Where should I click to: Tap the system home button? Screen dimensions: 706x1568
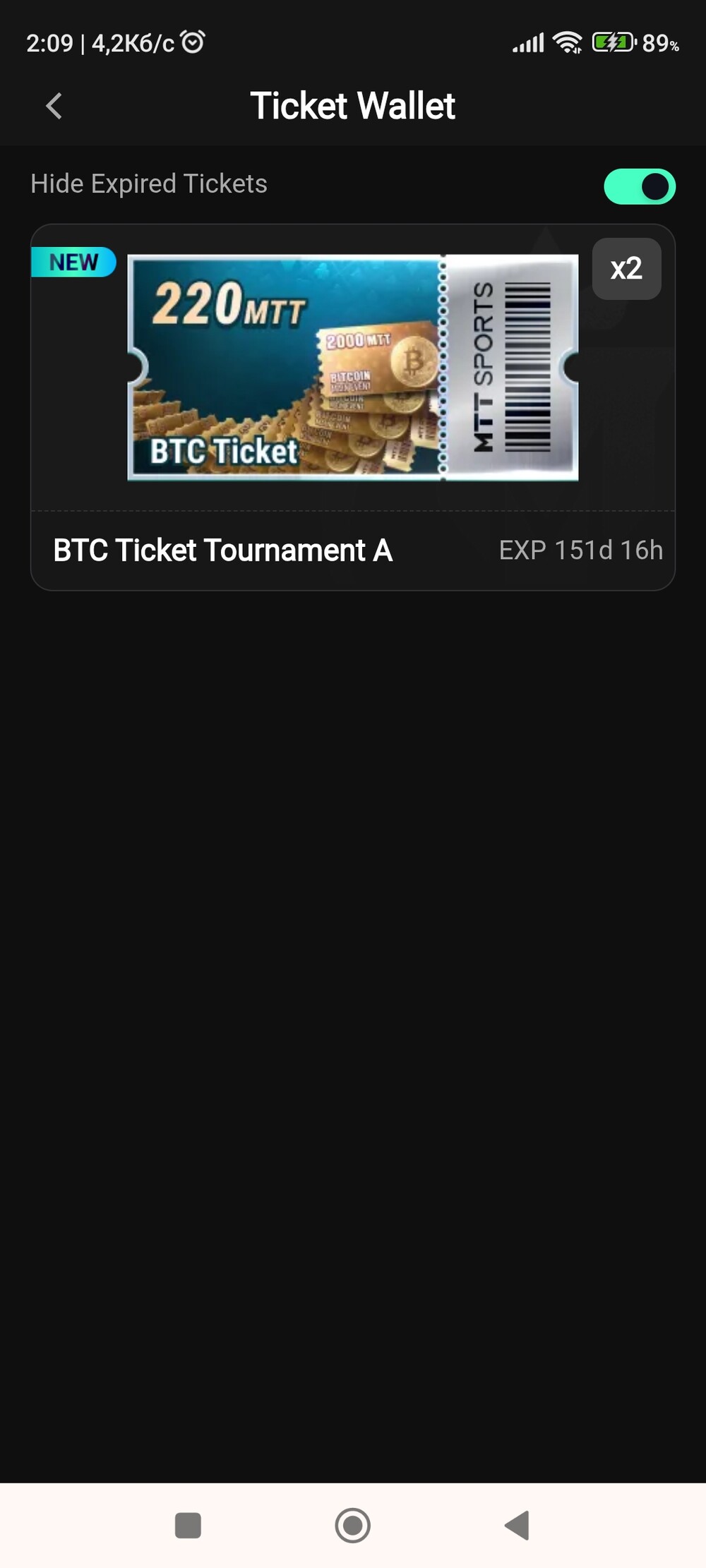click(352, 1525)
